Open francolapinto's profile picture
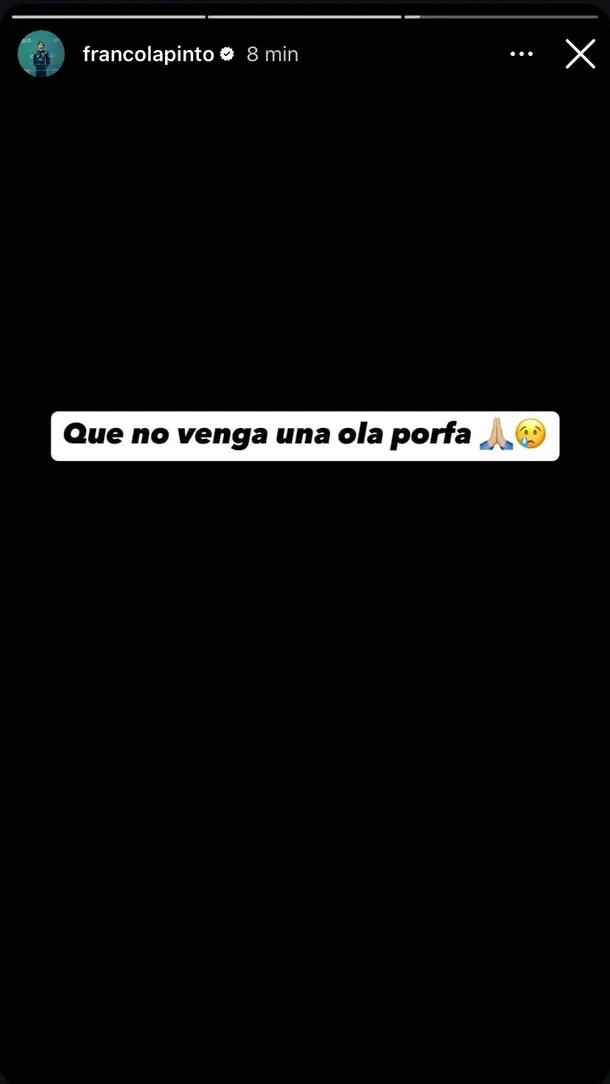The height and width of the screenshot is (1084, 610). (x=41, y=54)
